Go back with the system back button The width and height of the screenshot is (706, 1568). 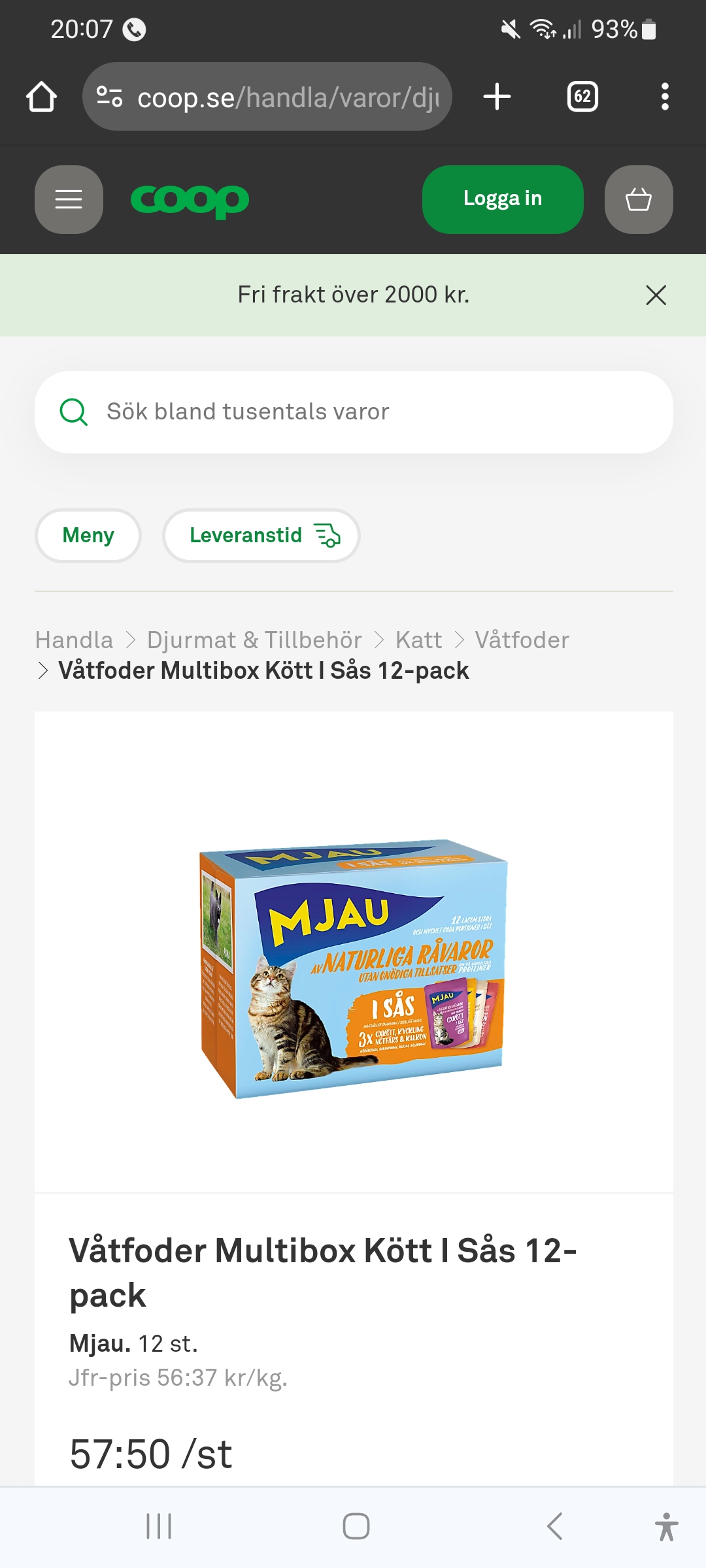tap(554, 1526)
